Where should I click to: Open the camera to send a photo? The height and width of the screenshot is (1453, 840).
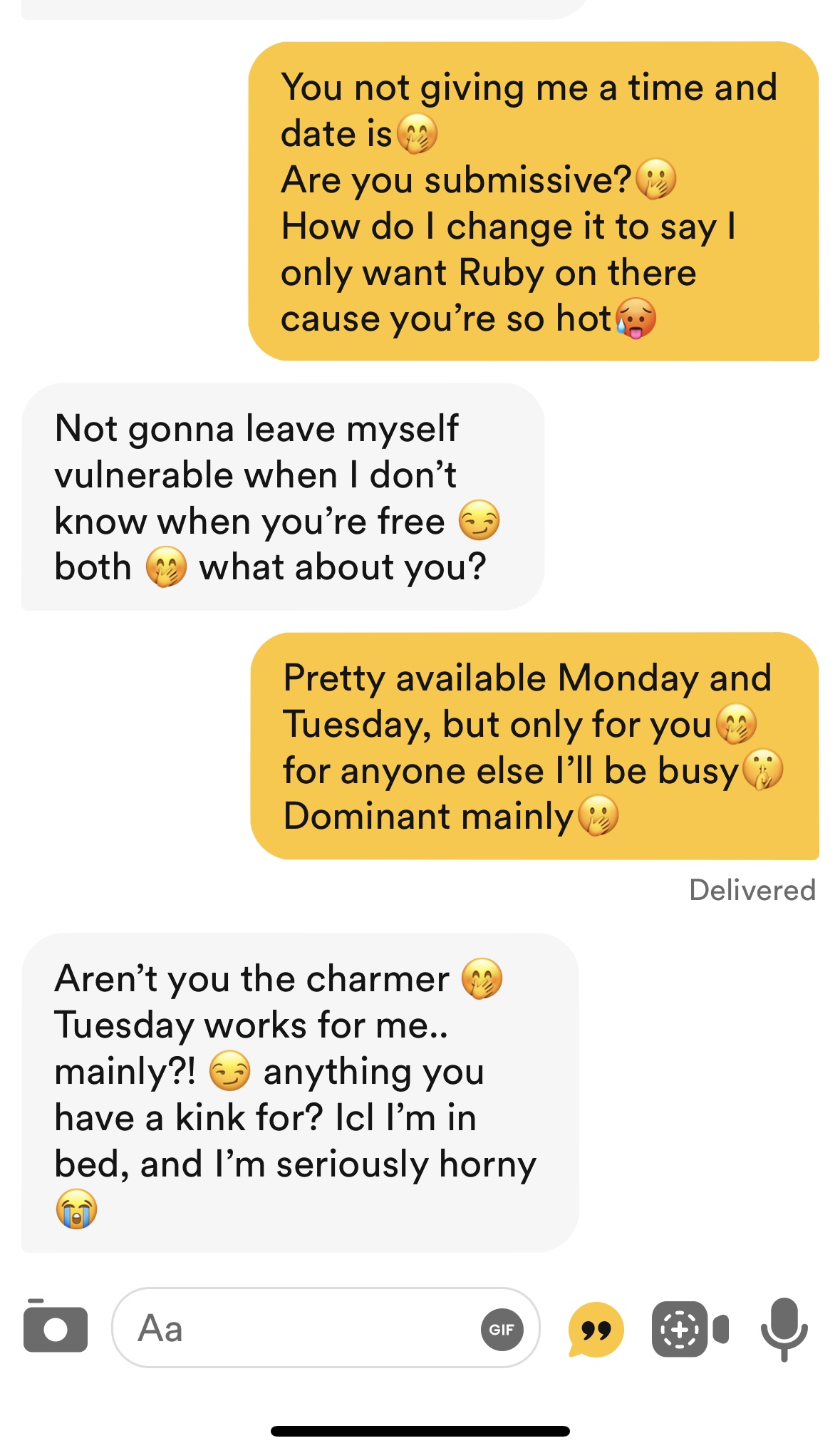click(55, 1327)
